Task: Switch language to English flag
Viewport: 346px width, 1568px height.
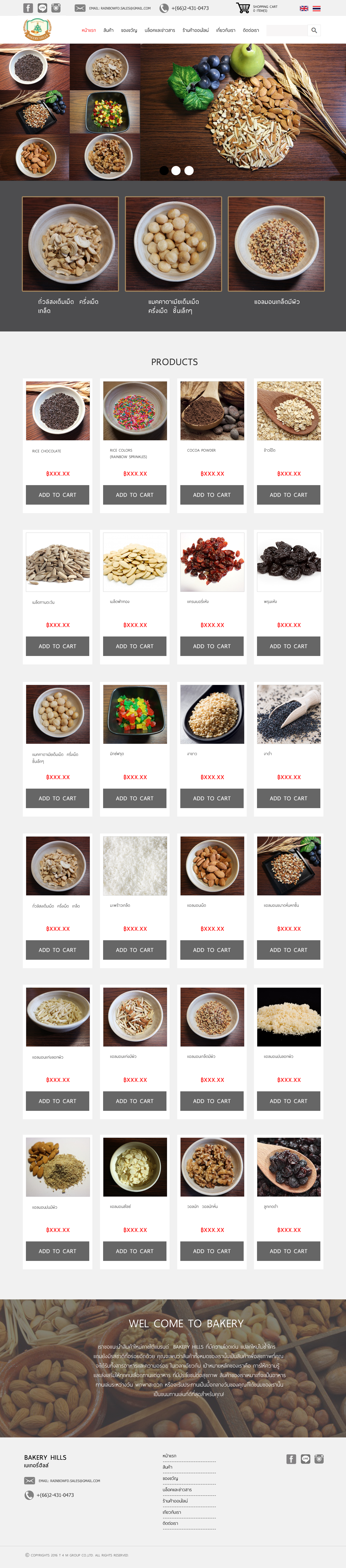Action: point(303,8)
